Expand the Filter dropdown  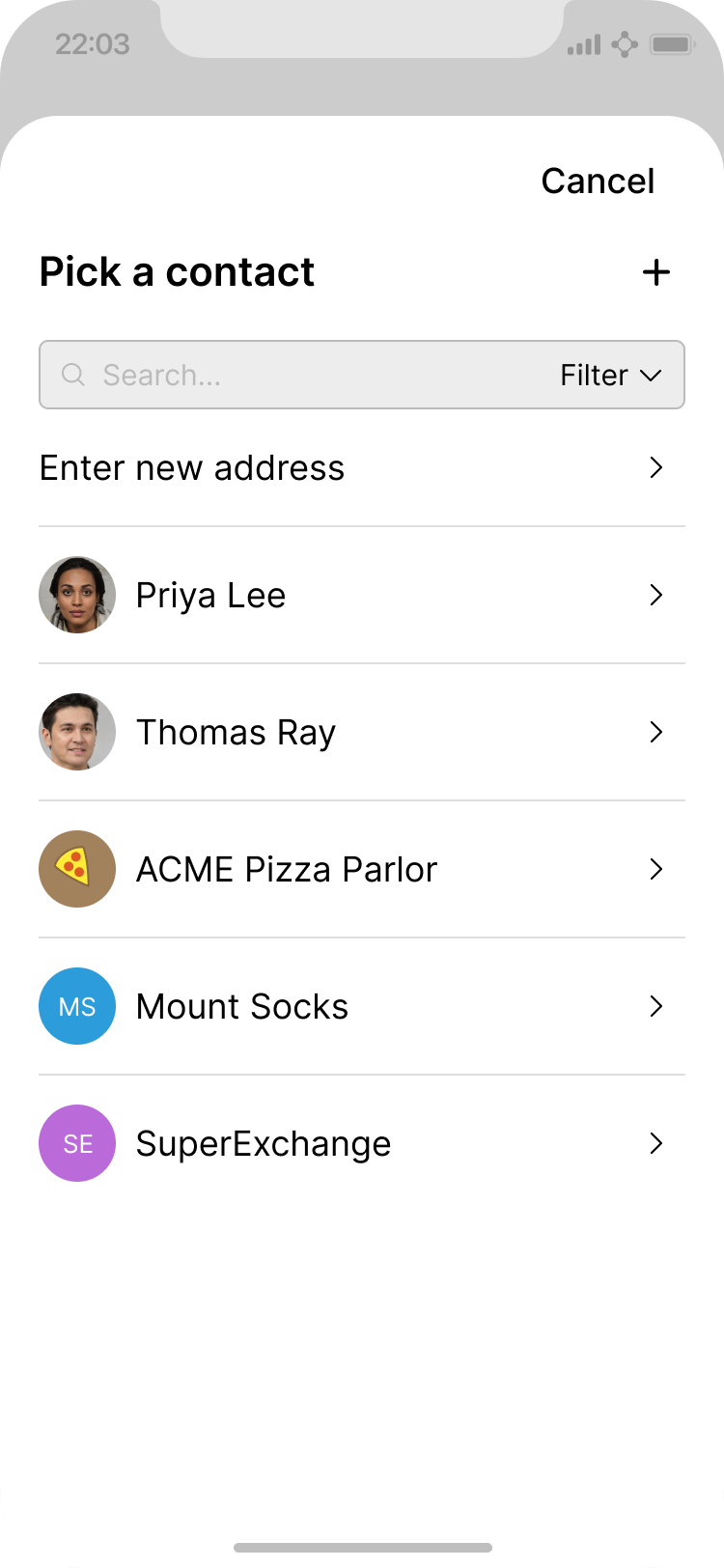pos(610,375)
